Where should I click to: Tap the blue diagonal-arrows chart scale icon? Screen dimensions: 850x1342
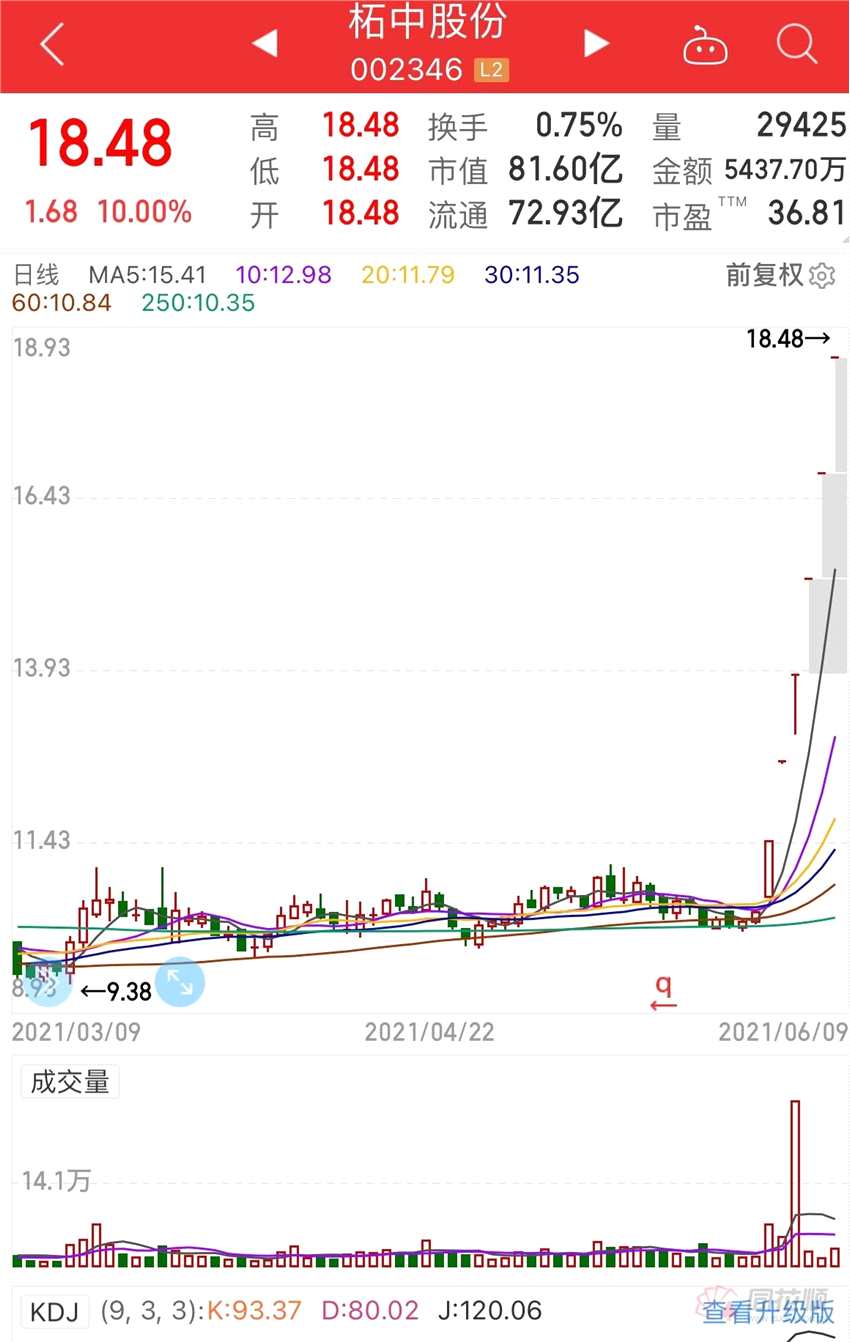[x=180, y=984]
